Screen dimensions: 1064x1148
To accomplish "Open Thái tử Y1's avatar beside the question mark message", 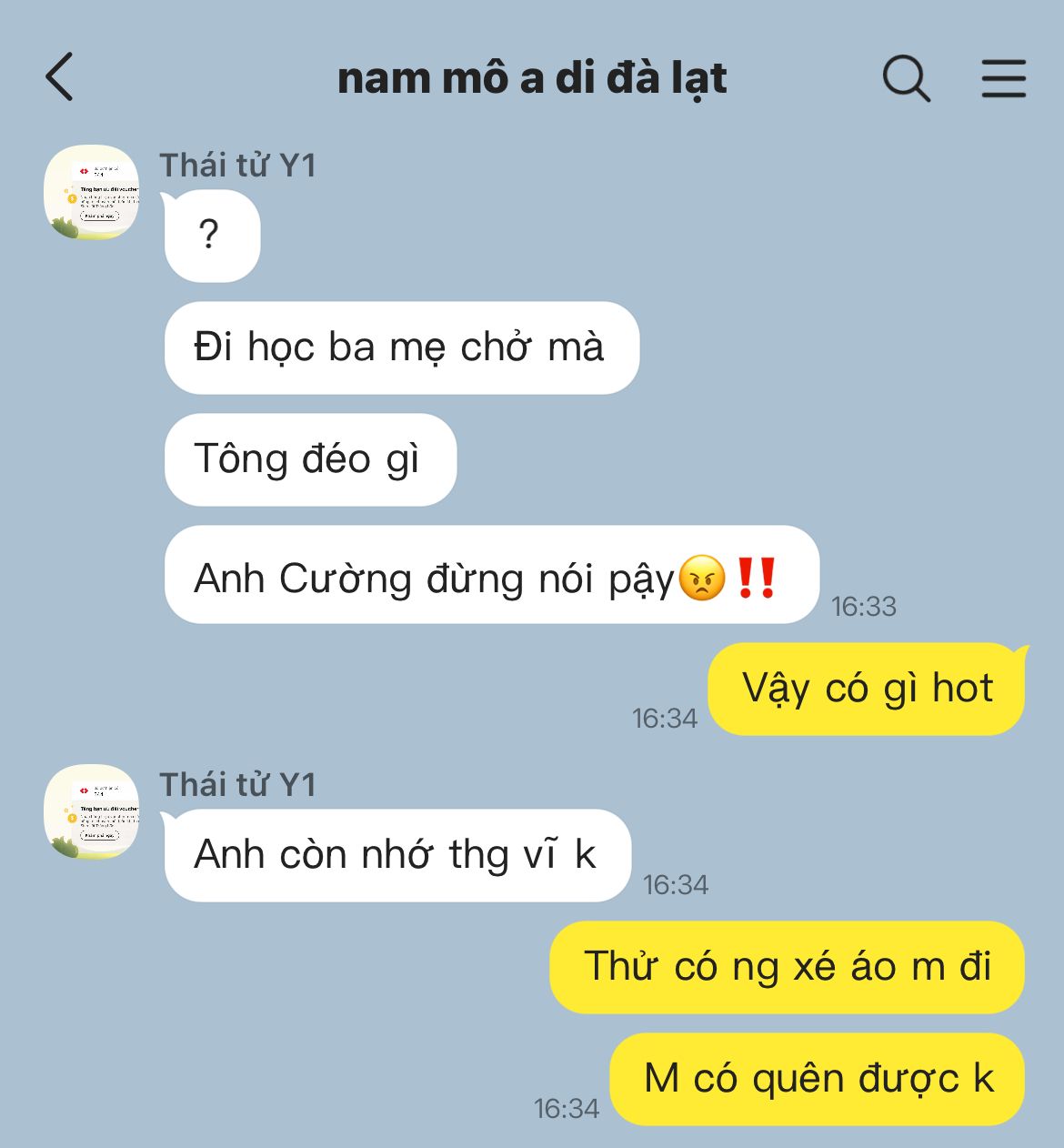I will click(91, 192).
